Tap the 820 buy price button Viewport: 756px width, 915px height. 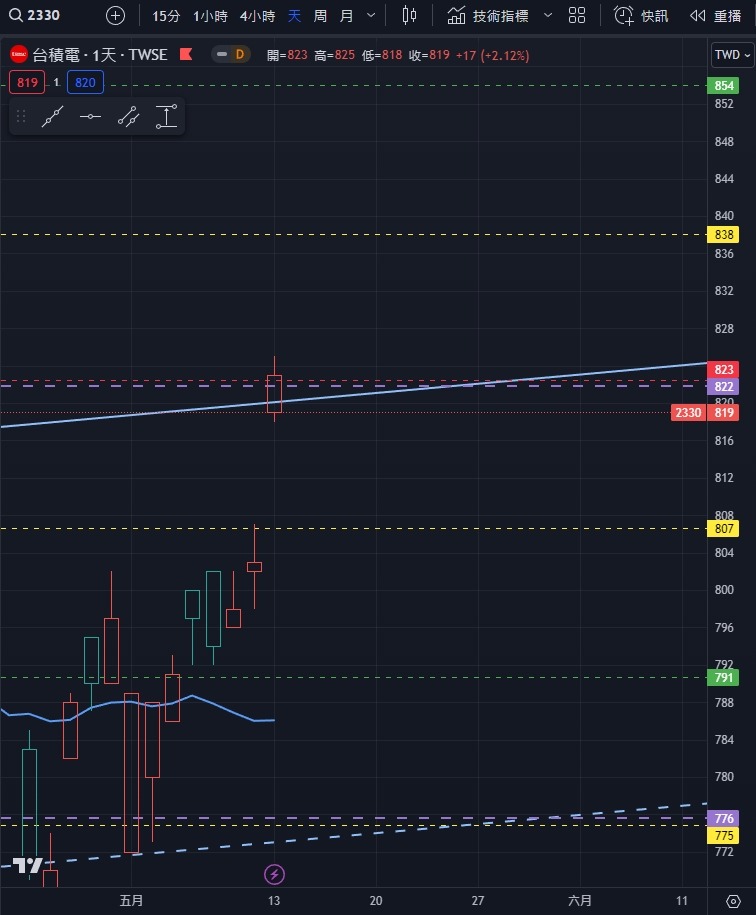click(x=85, y=83)
